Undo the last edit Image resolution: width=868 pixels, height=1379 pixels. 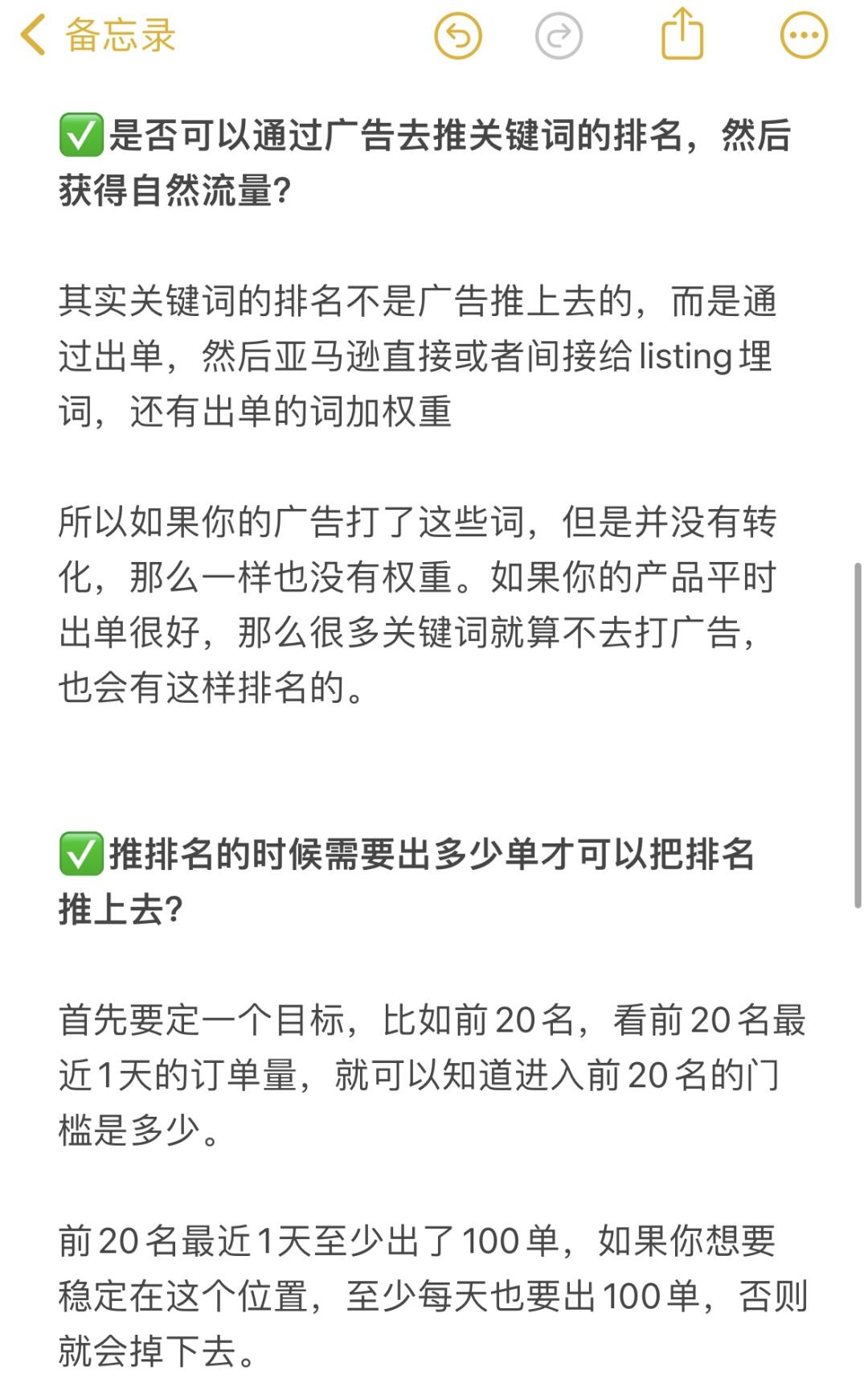coord(457,35)
